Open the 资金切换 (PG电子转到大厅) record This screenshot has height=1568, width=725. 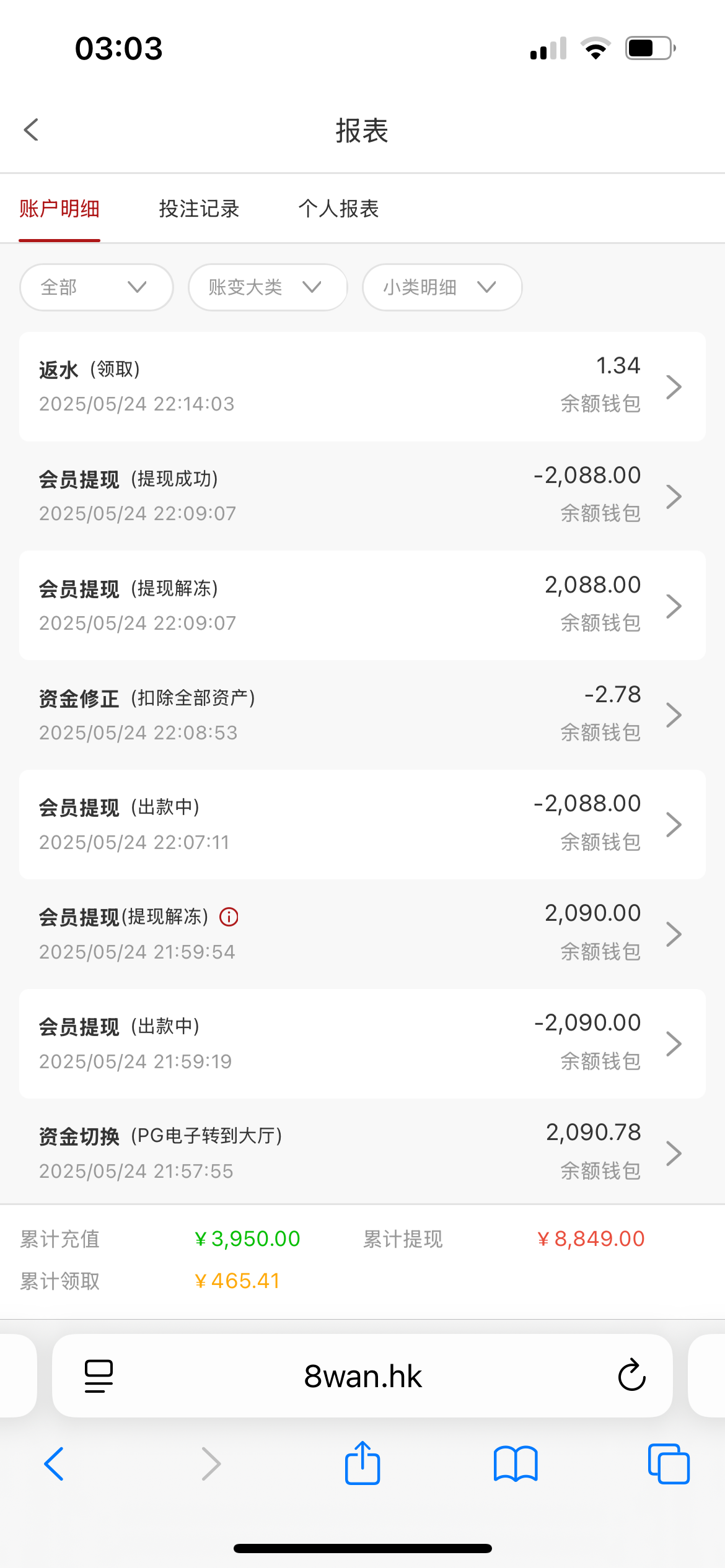click(x=362, y=1153)
